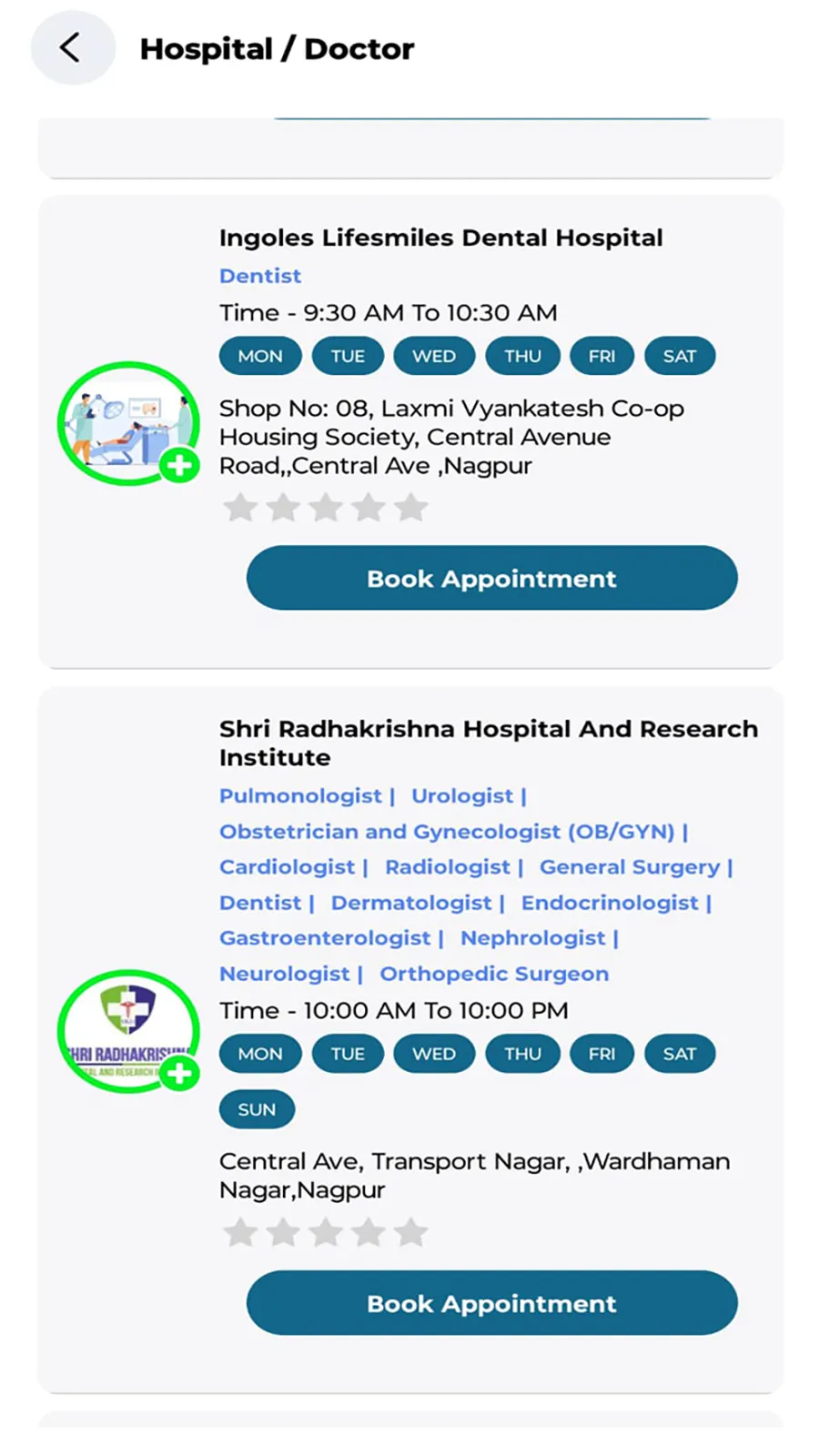Viewport: 819px width, 1456px height.
Task: Expand the collapsed card above Ingoles Lifesmiles
Action: click(409, 146)
